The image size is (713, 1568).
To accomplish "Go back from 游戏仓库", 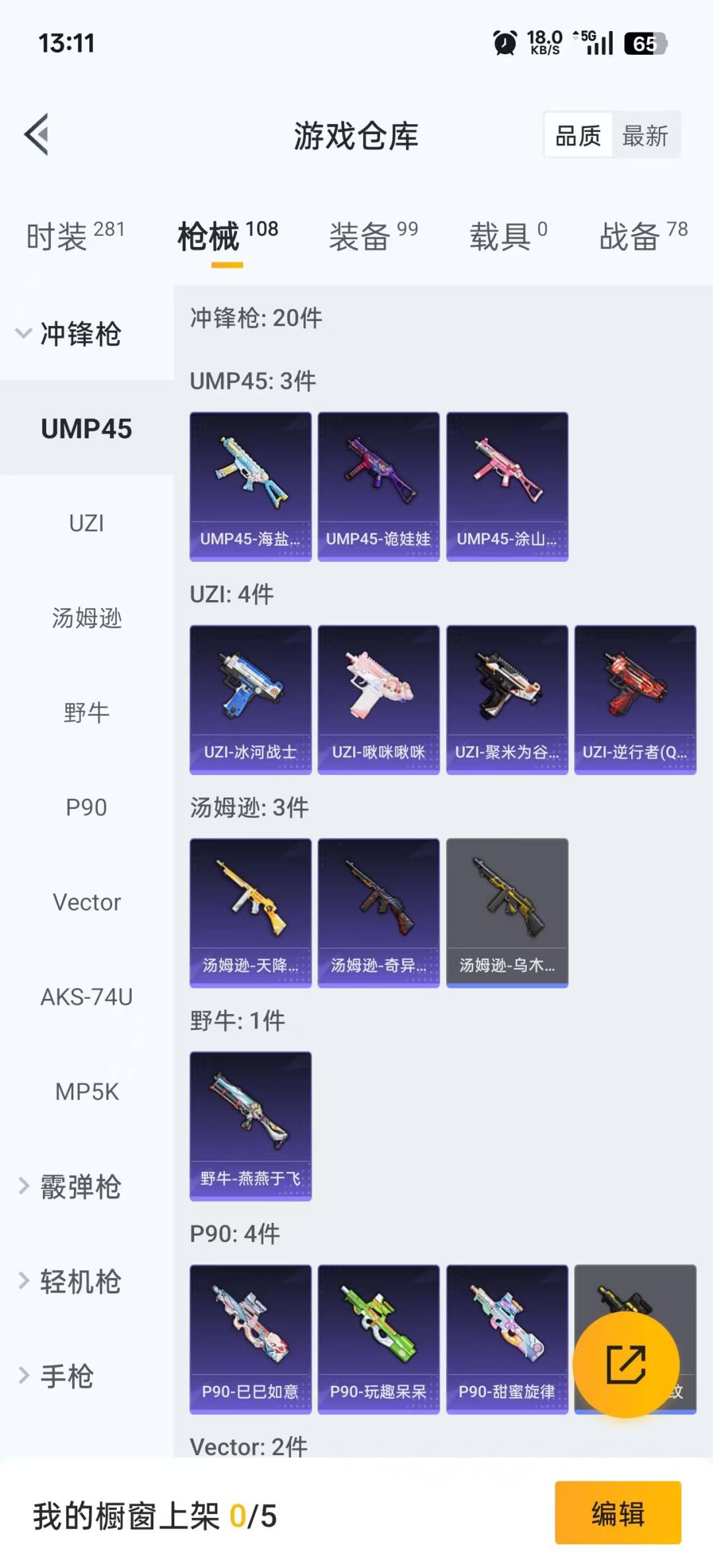I will (x=37, y=135).
